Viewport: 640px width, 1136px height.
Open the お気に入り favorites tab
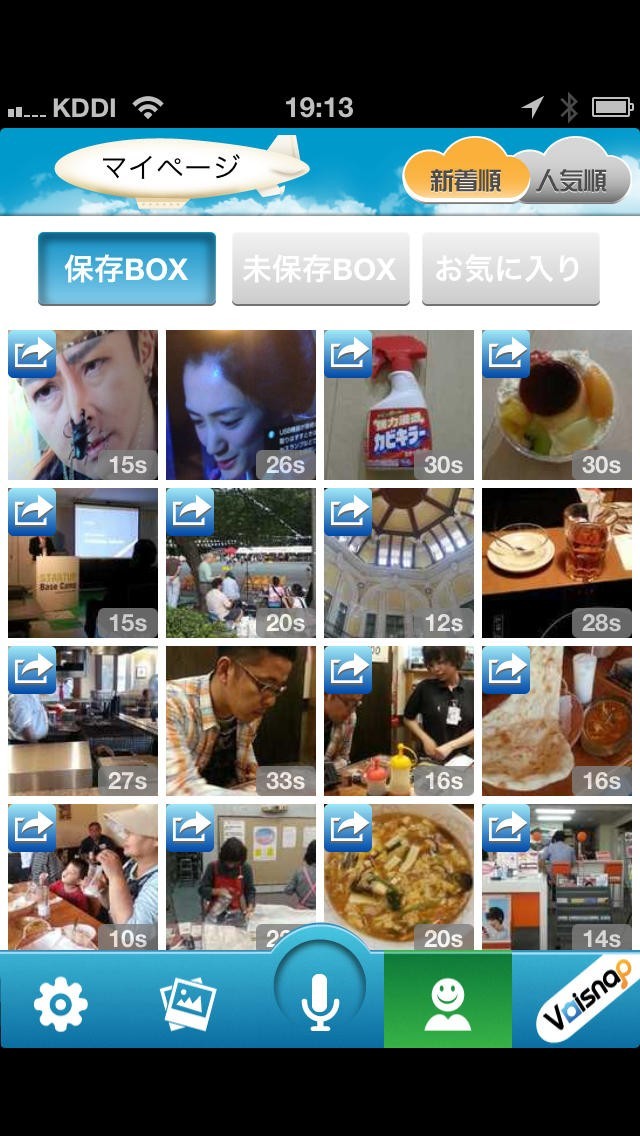click(510, 269)
